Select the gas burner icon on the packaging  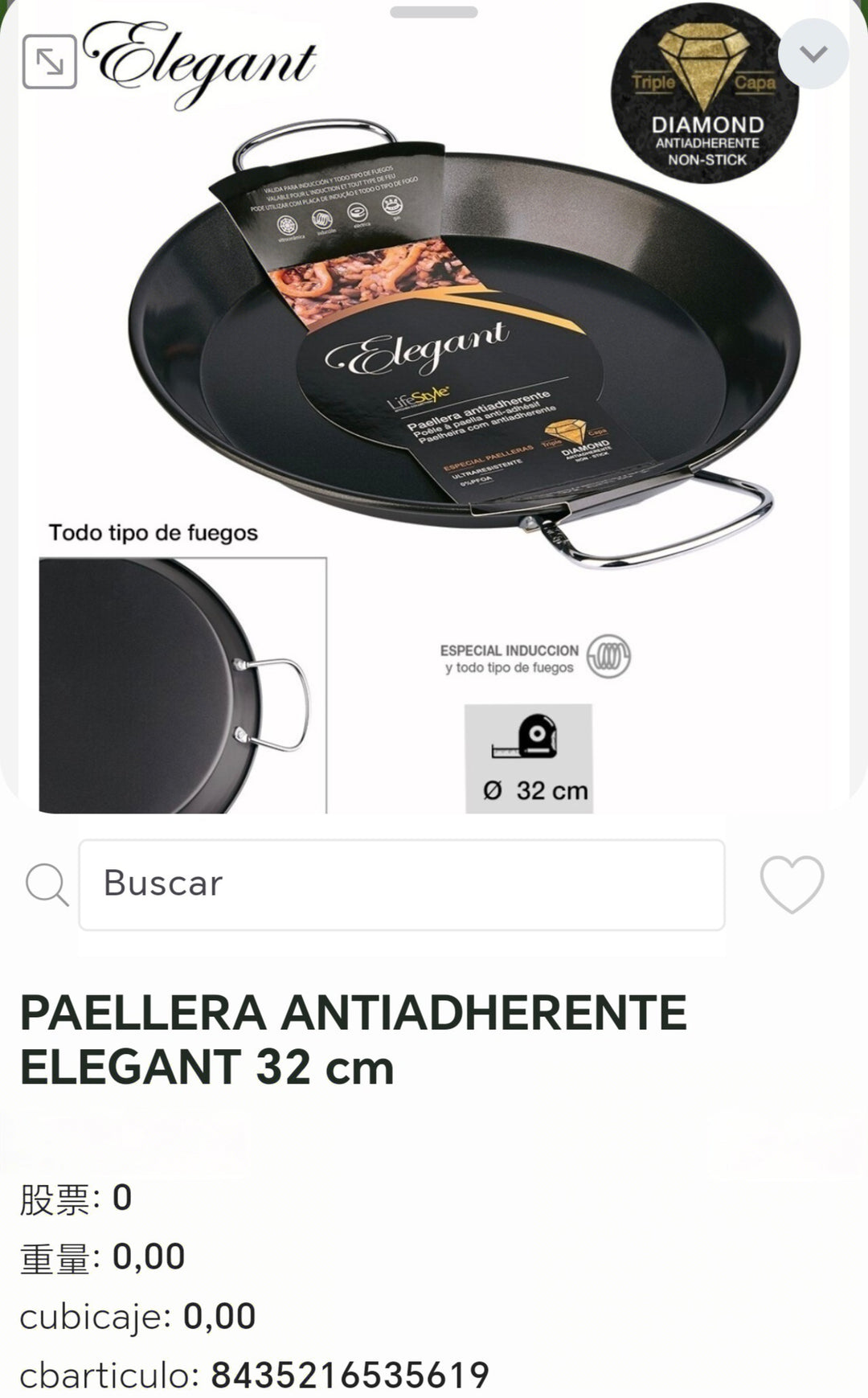tap(391, 207)
